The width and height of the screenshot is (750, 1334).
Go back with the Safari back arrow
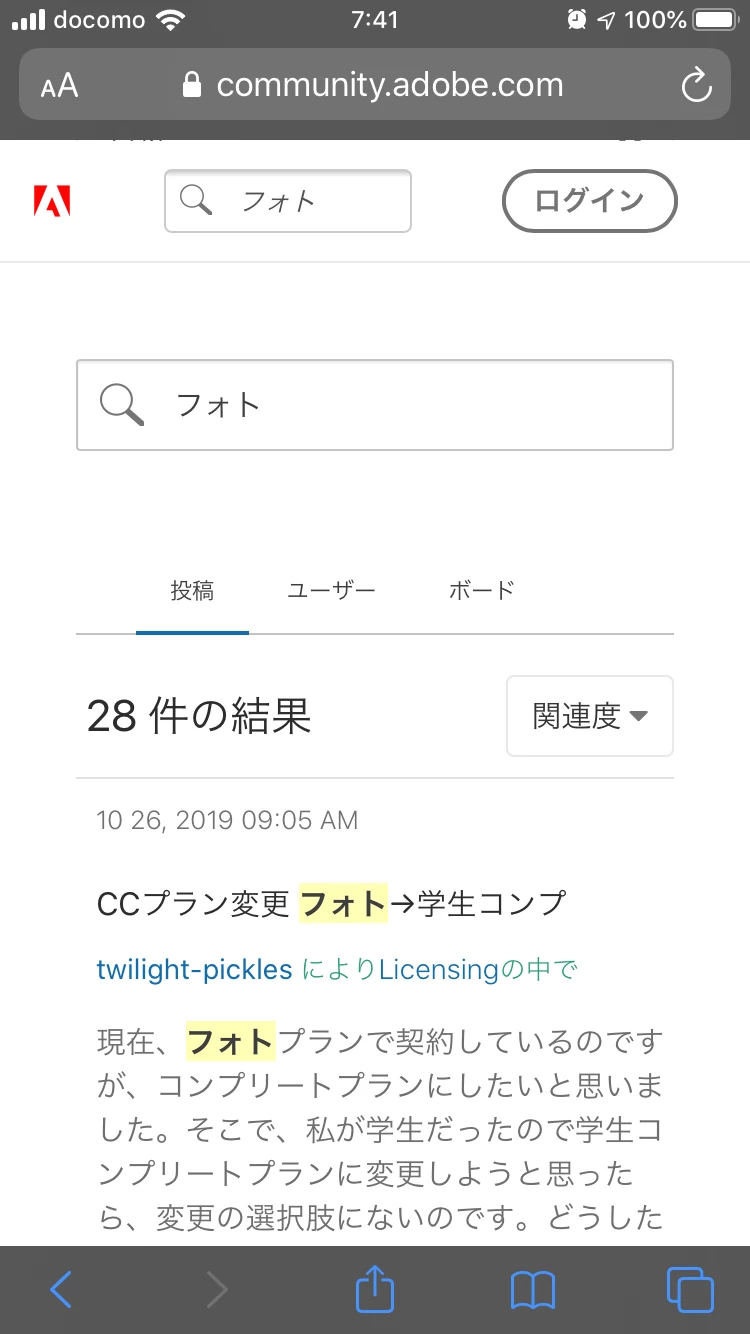[x=61, y=1290]
